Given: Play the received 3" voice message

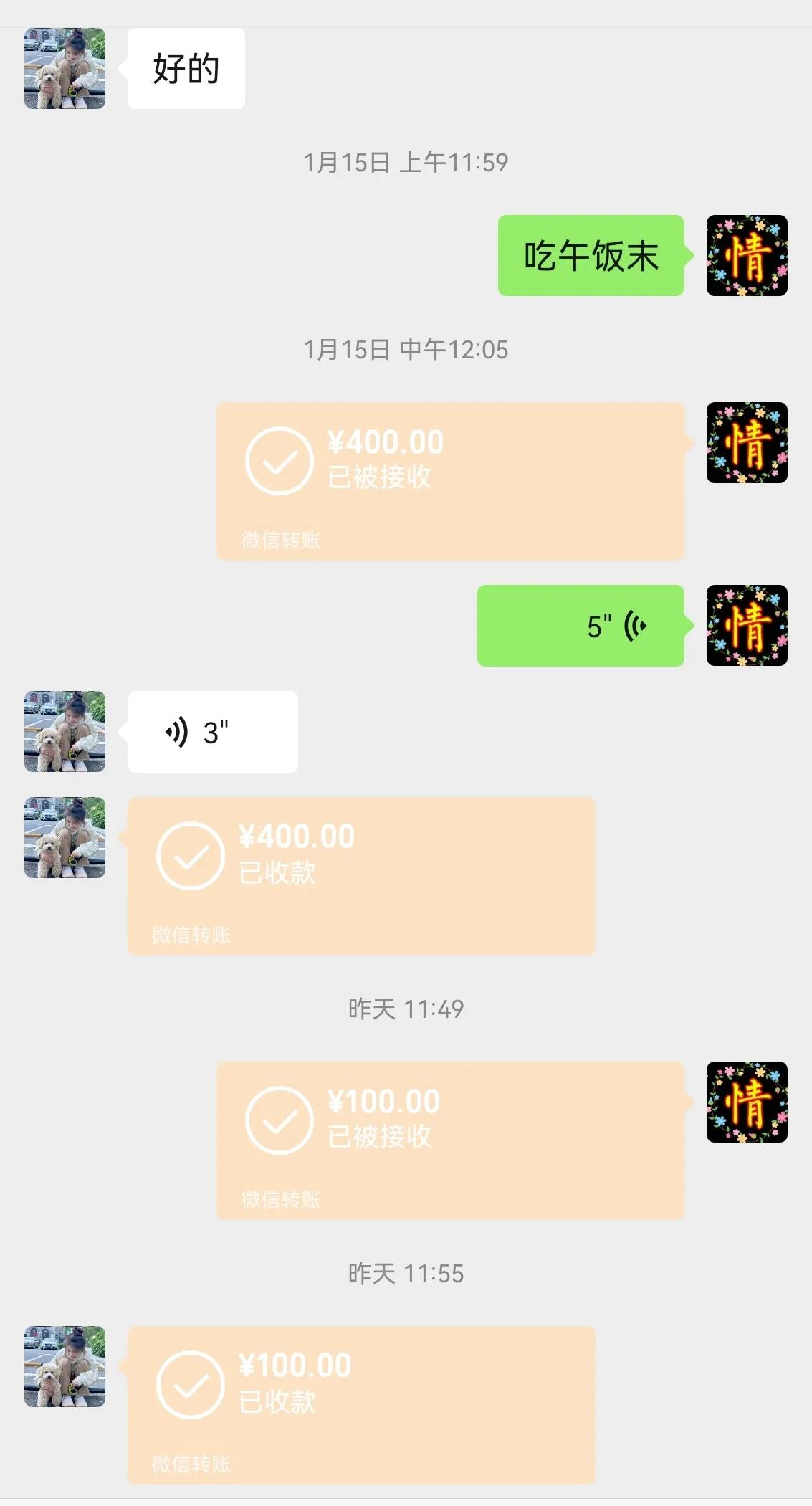Looking at the screenshot, I should tap(212, 732).
